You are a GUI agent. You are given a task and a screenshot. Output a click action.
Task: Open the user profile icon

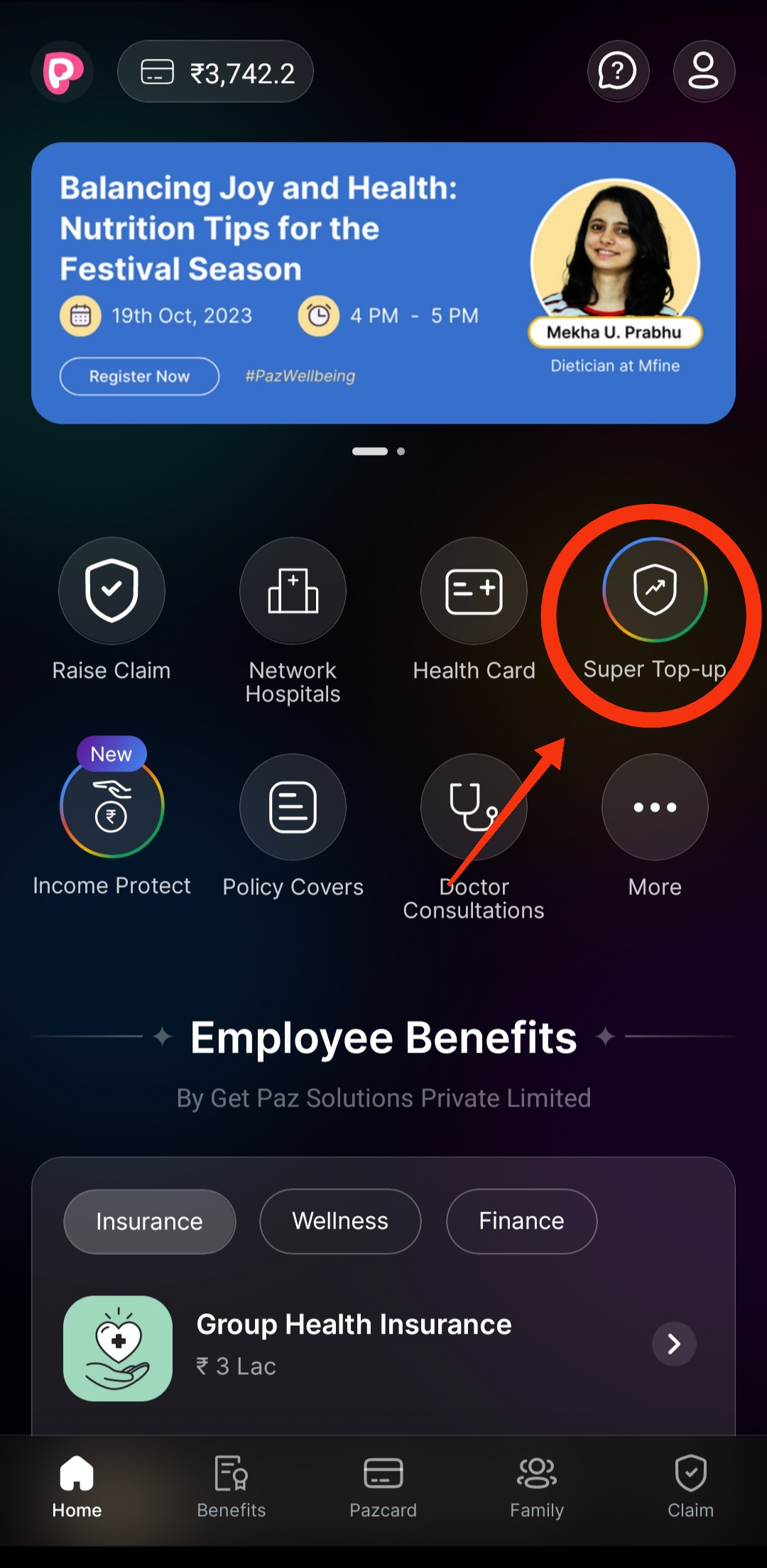pyautogui.click(x=704, y=71)
